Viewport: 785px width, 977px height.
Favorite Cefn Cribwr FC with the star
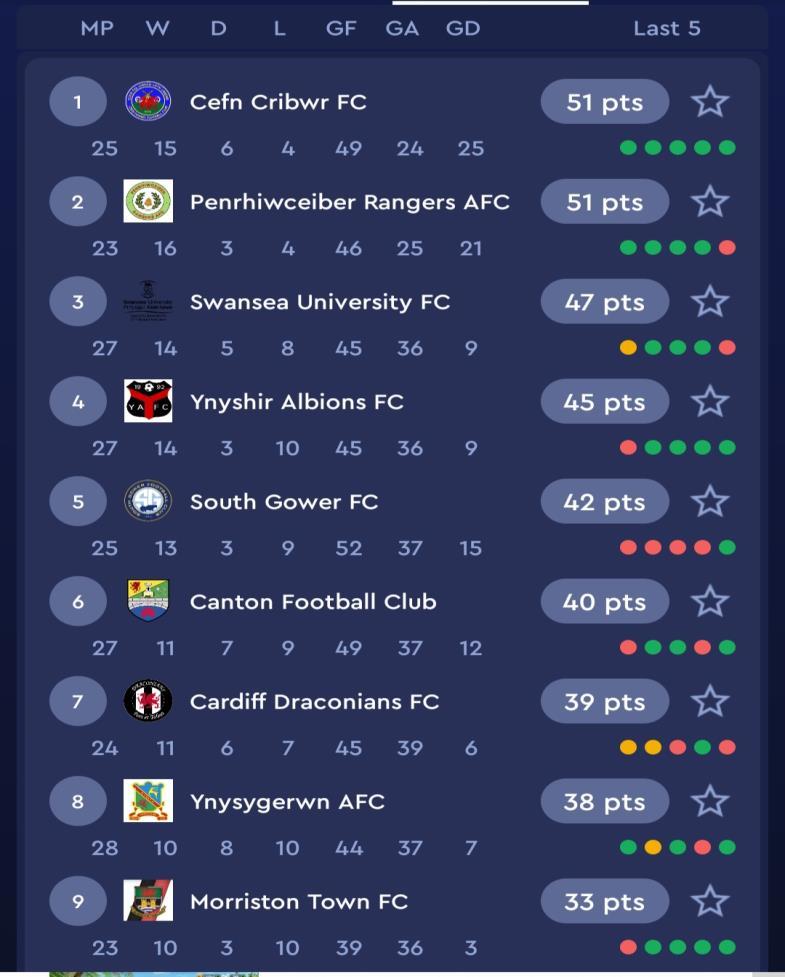[x=710, y=102]
